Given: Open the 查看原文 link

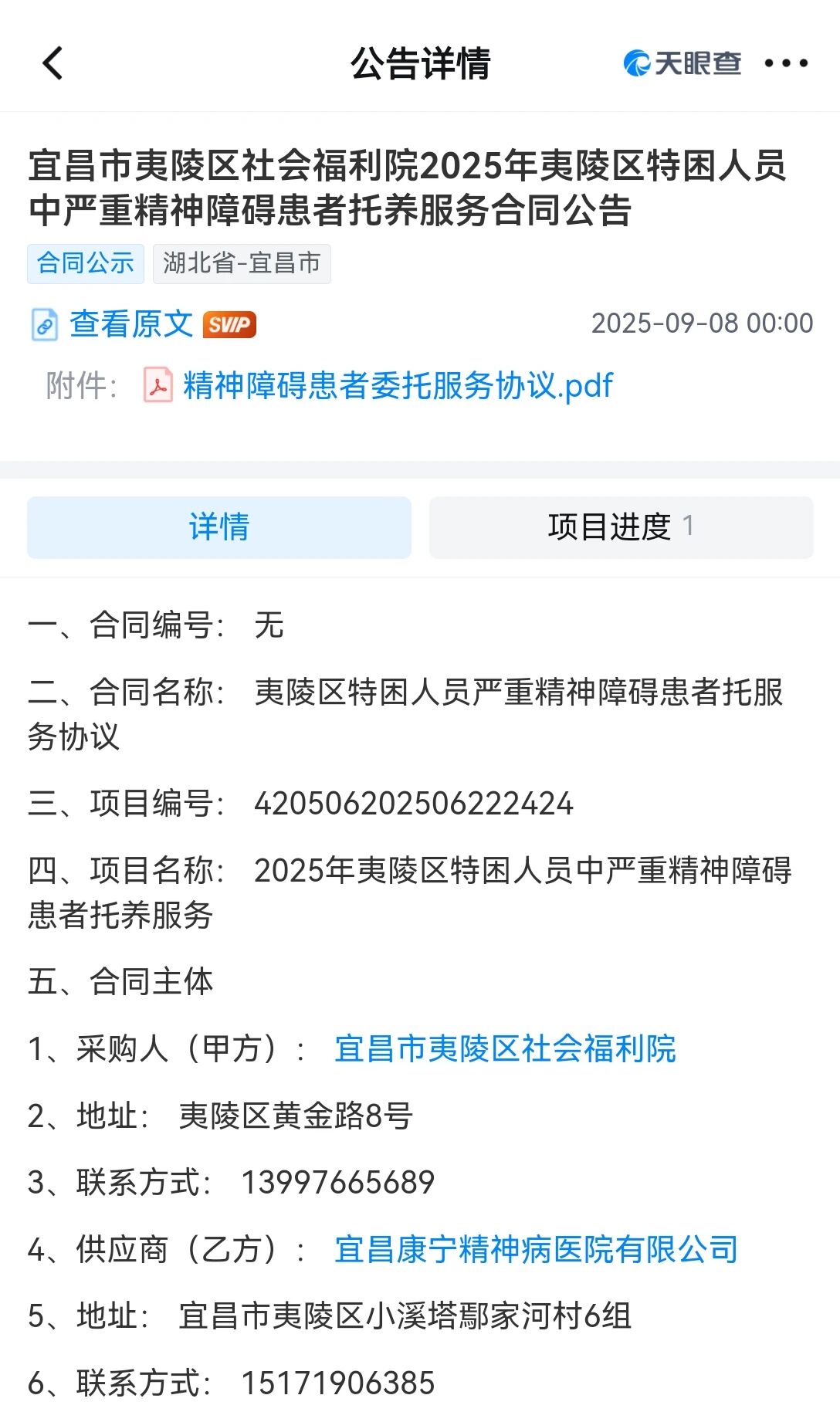Looking at the screenshot, I should click(131, 324).
